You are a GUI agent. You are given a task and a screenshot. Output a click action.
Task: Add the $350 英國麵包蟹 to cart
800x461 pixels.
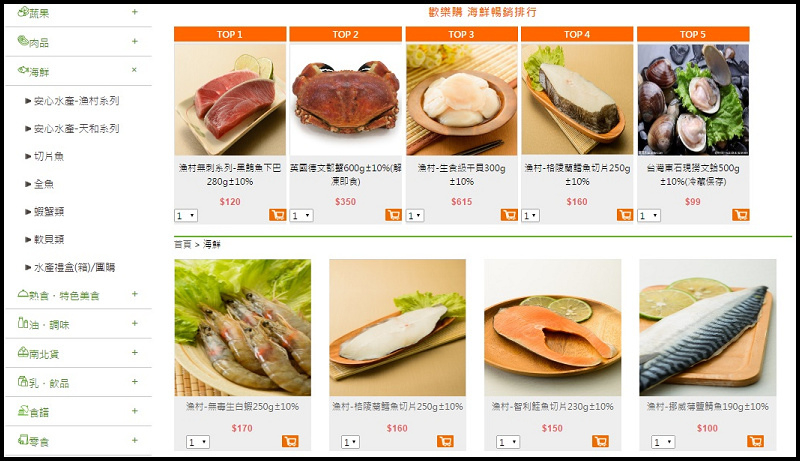point(393,215)
